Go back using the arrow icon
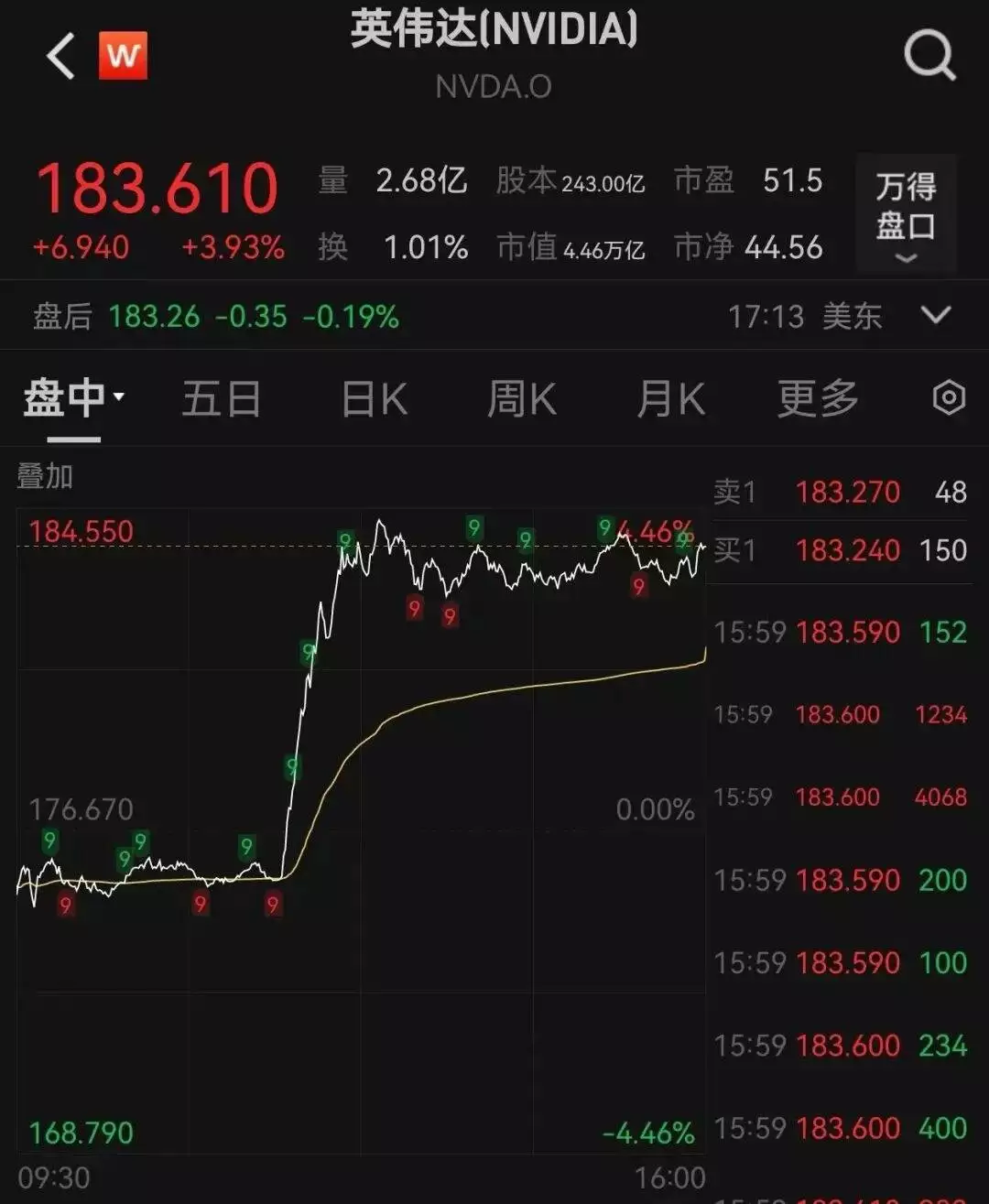This screenshot has width=989, height=1204. [60, 57]
